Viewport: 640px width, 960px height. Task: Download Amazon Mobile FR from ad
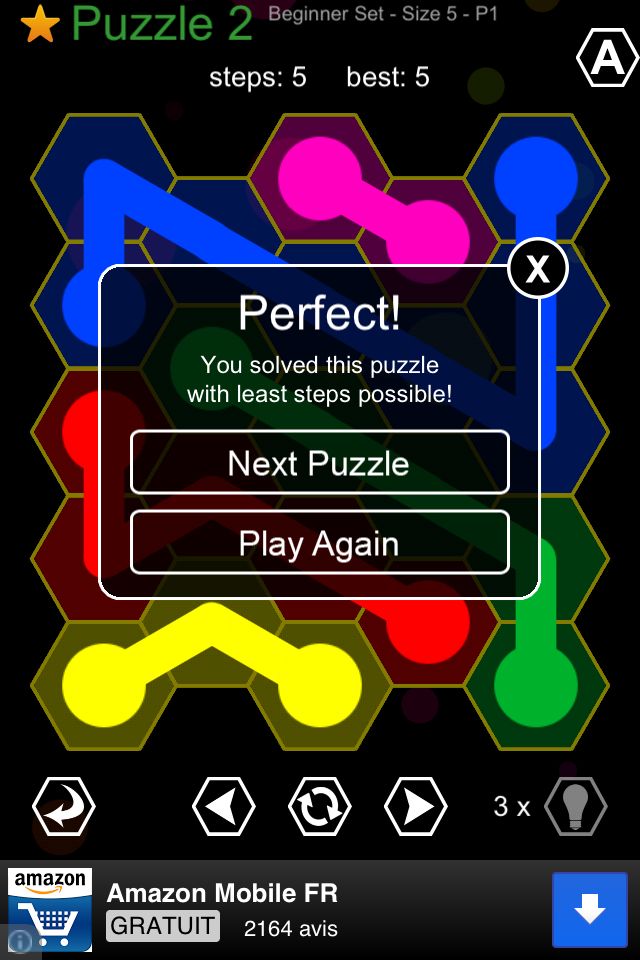(589, 909)
